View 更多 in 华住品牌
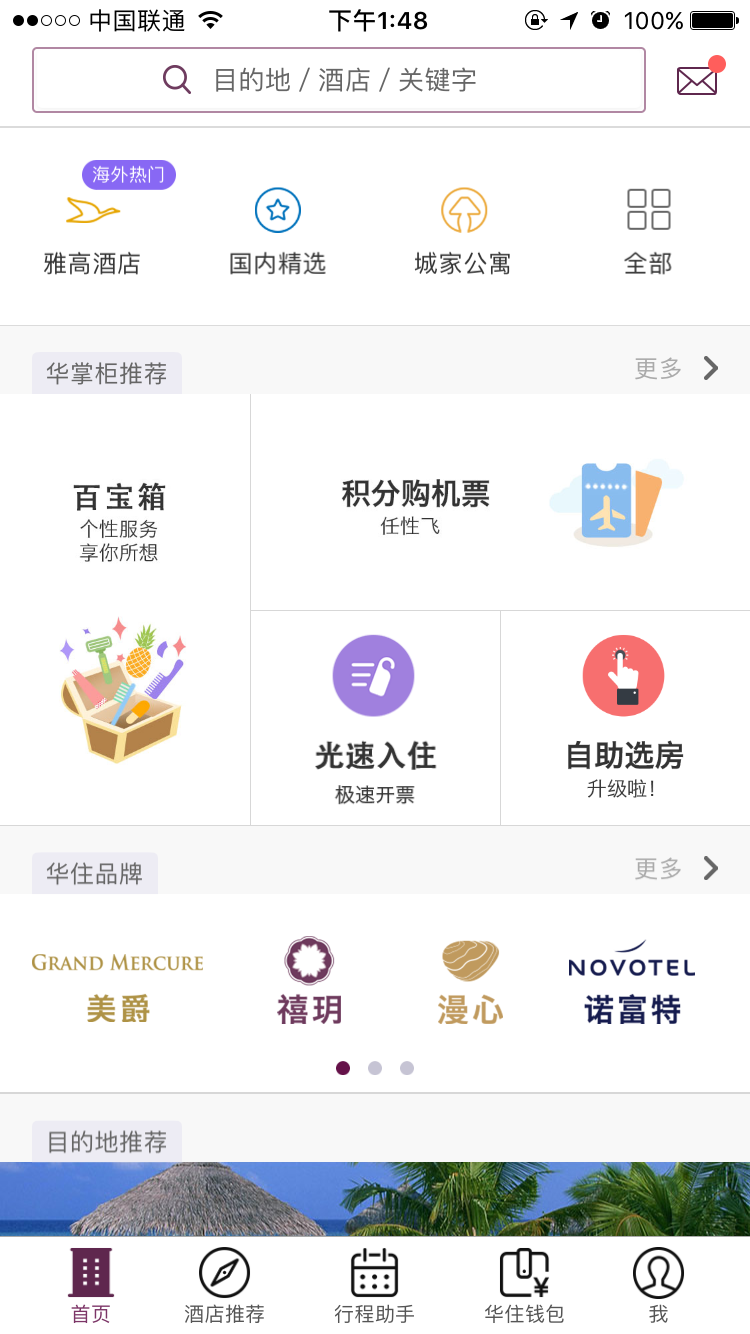The image size is (750, 1334). [676, 868]
